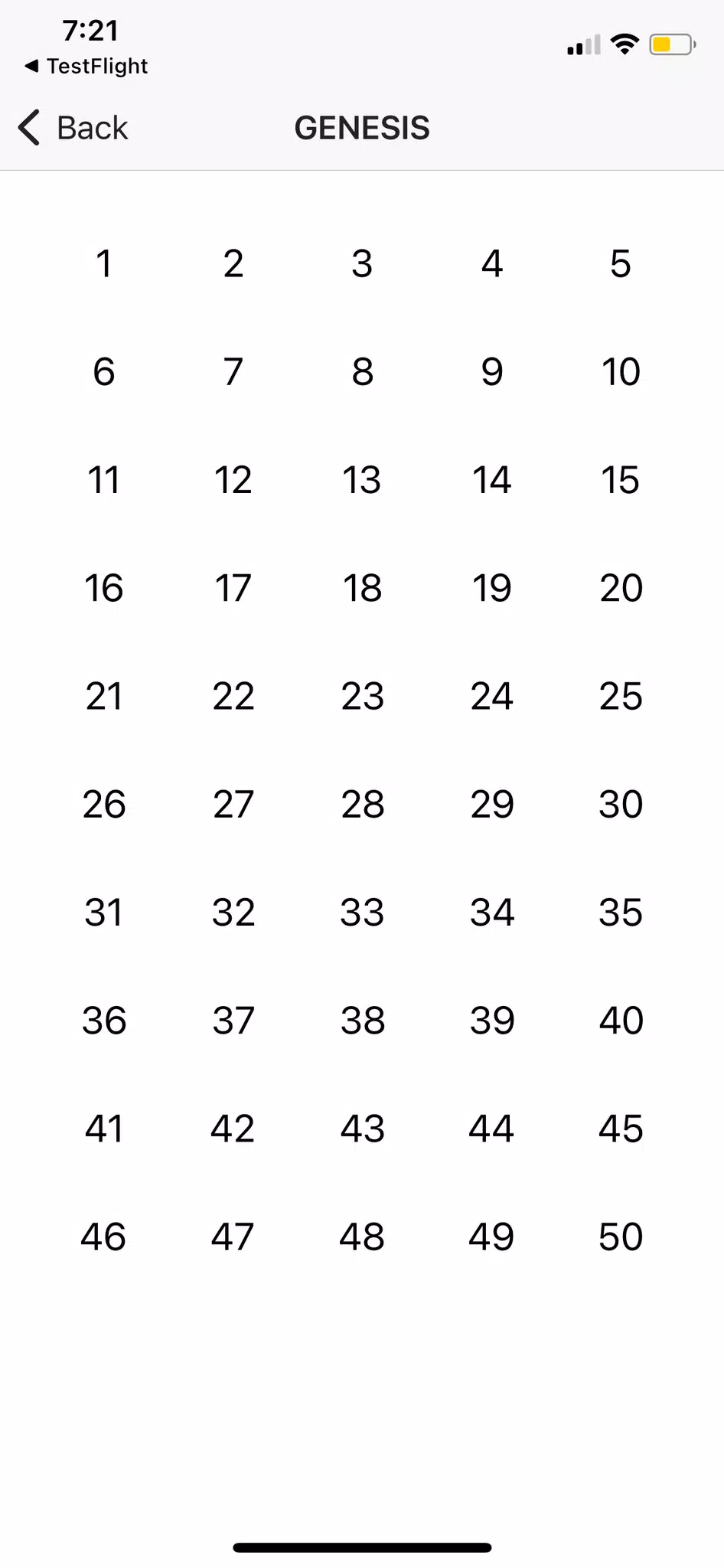Choose chapter 28
The width and height of the screenshot is (724, 1568).
click(x=362, y=804)
